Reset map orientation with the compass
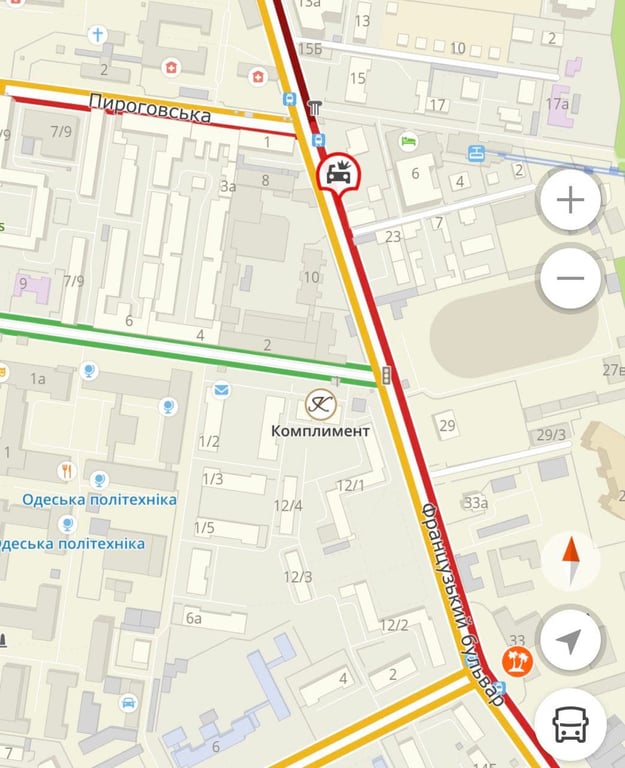This screenshot has width=625, height=768. click(570, 561)
